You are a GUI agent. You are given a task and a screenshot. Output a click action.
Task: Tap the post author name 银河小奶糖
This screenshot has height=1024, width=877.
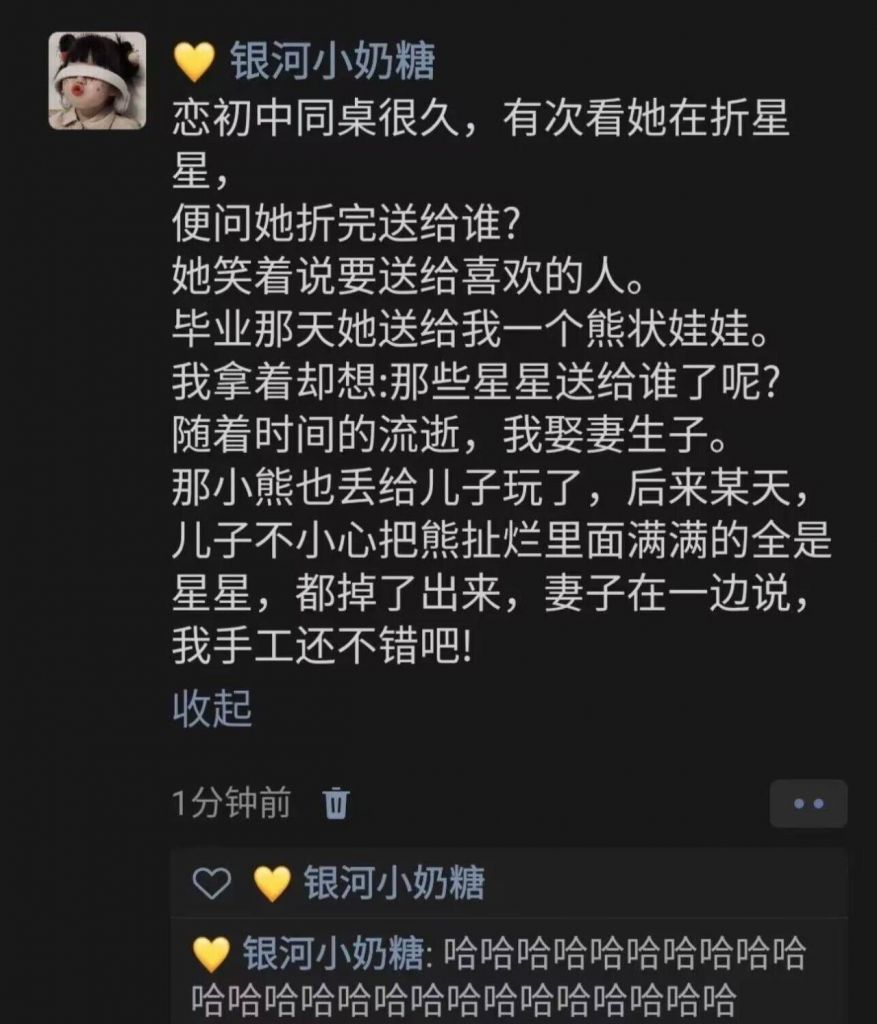pos(333,62)
